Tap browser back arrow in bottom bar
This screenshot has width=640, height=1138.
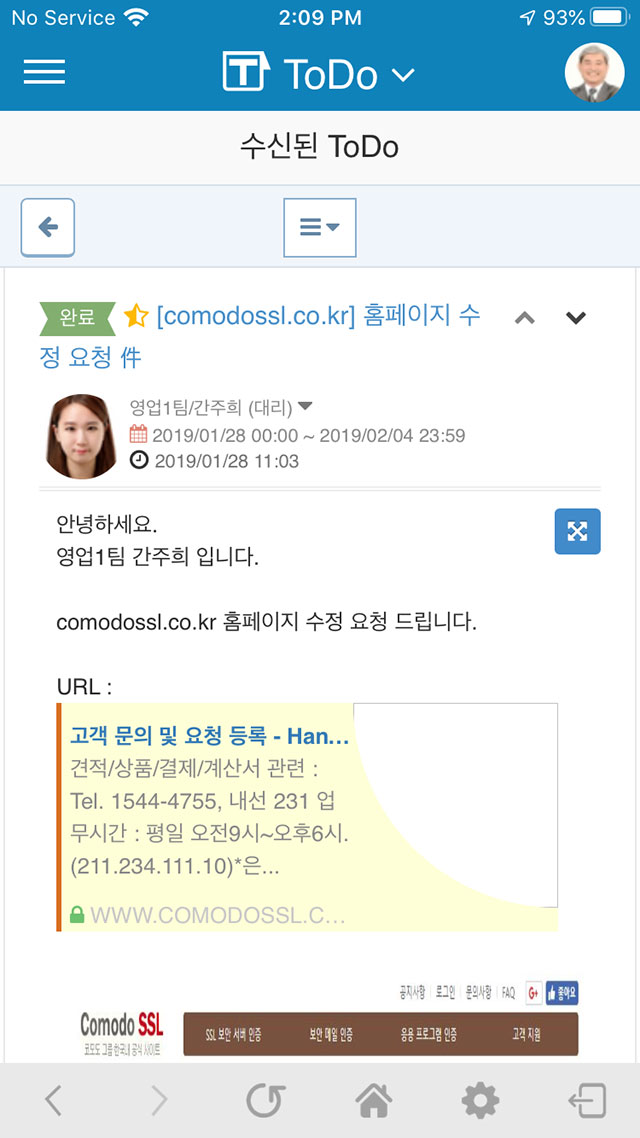pyautogui.click(x=52, y=1101)
